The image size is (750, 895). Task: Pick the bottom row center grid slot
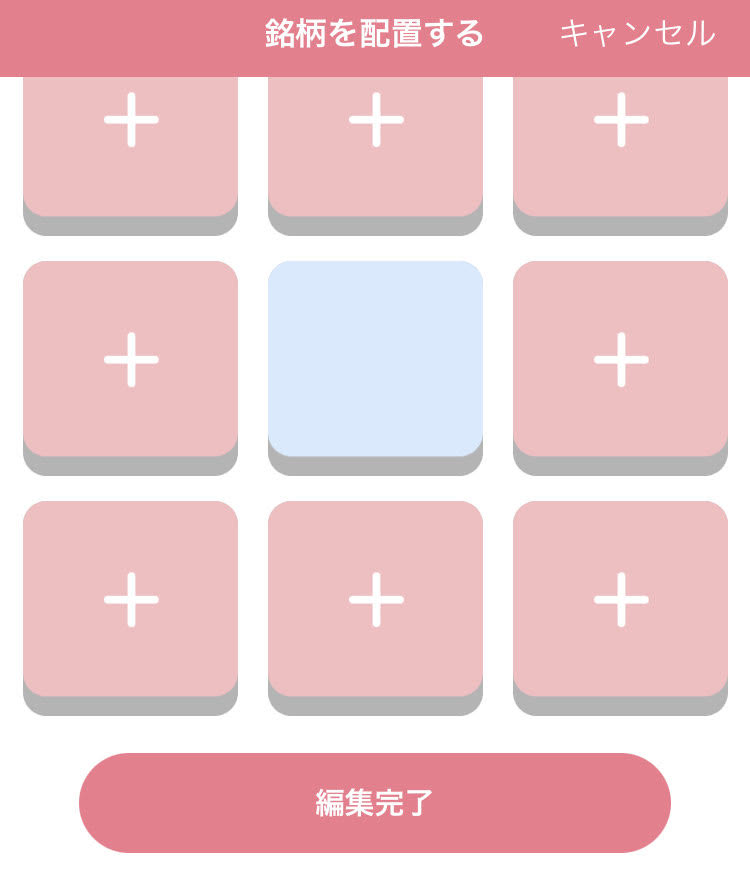pos(375,598)
